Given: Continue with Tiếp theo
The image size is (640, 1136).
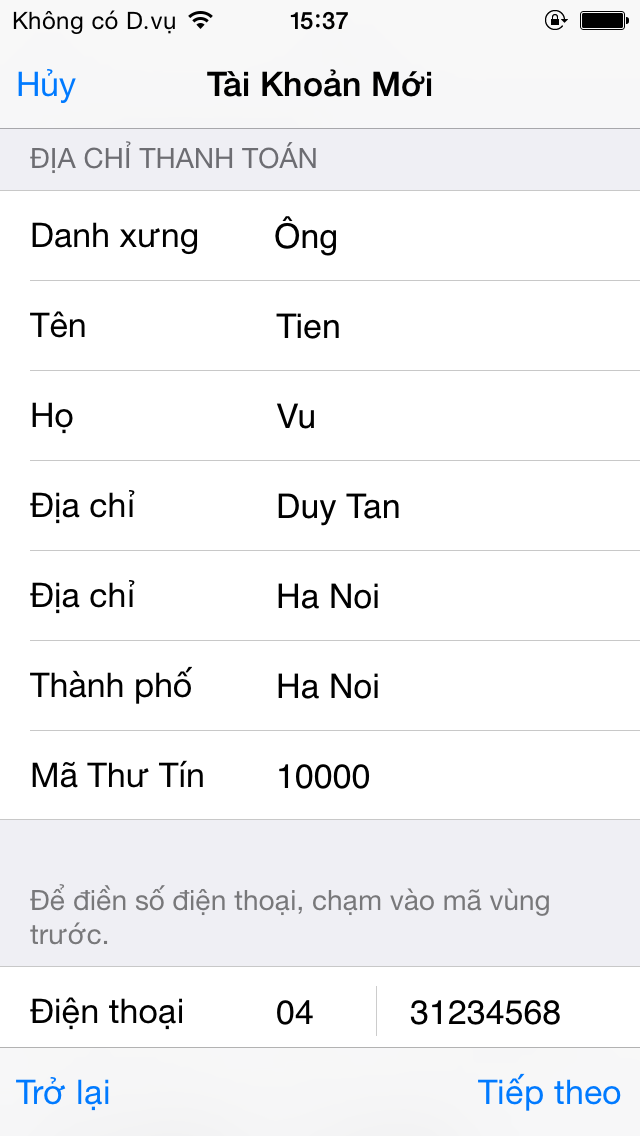Looking at the screenshot, I should click(549, 1092).
